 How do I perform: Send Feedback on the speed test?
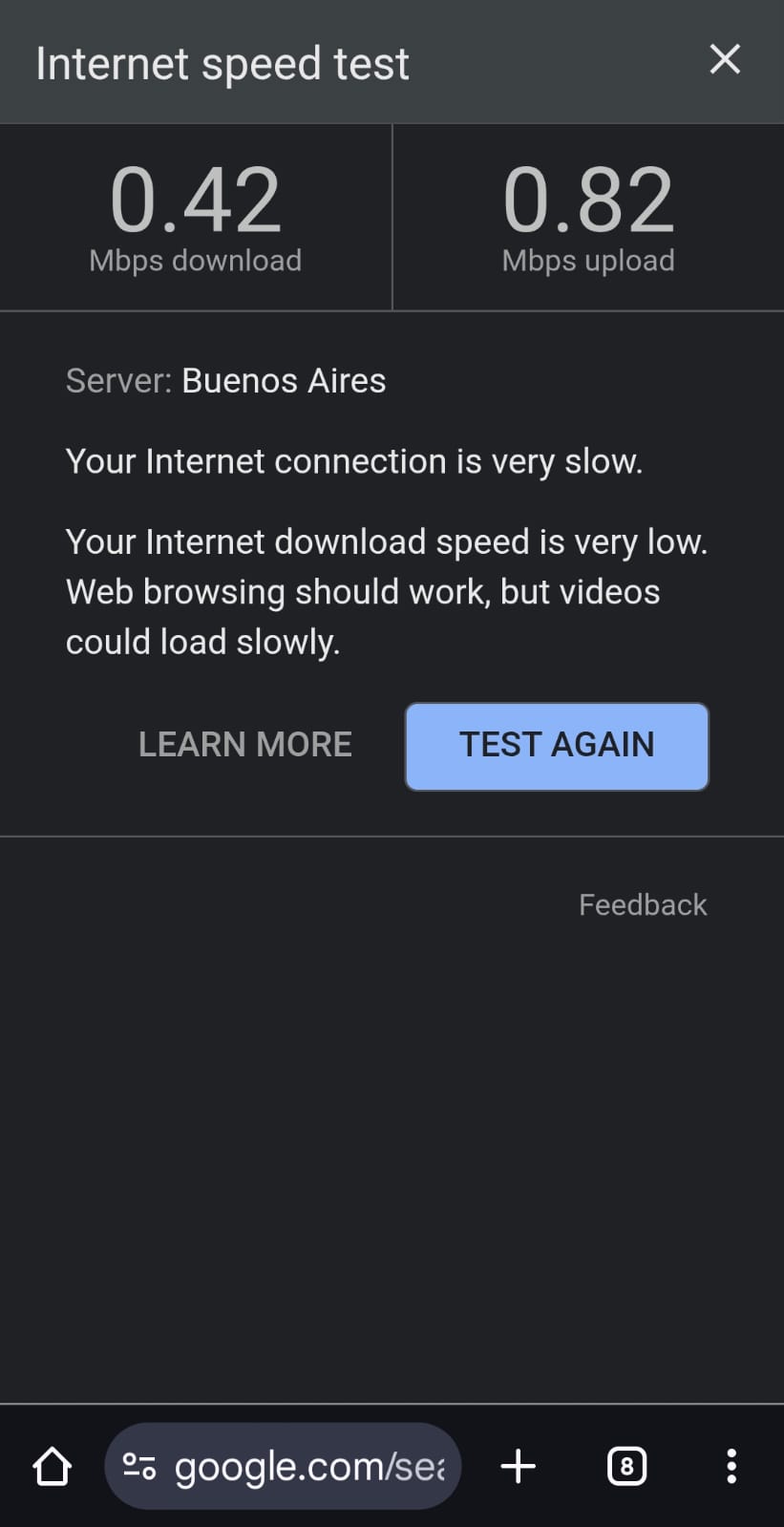point(643,904)
